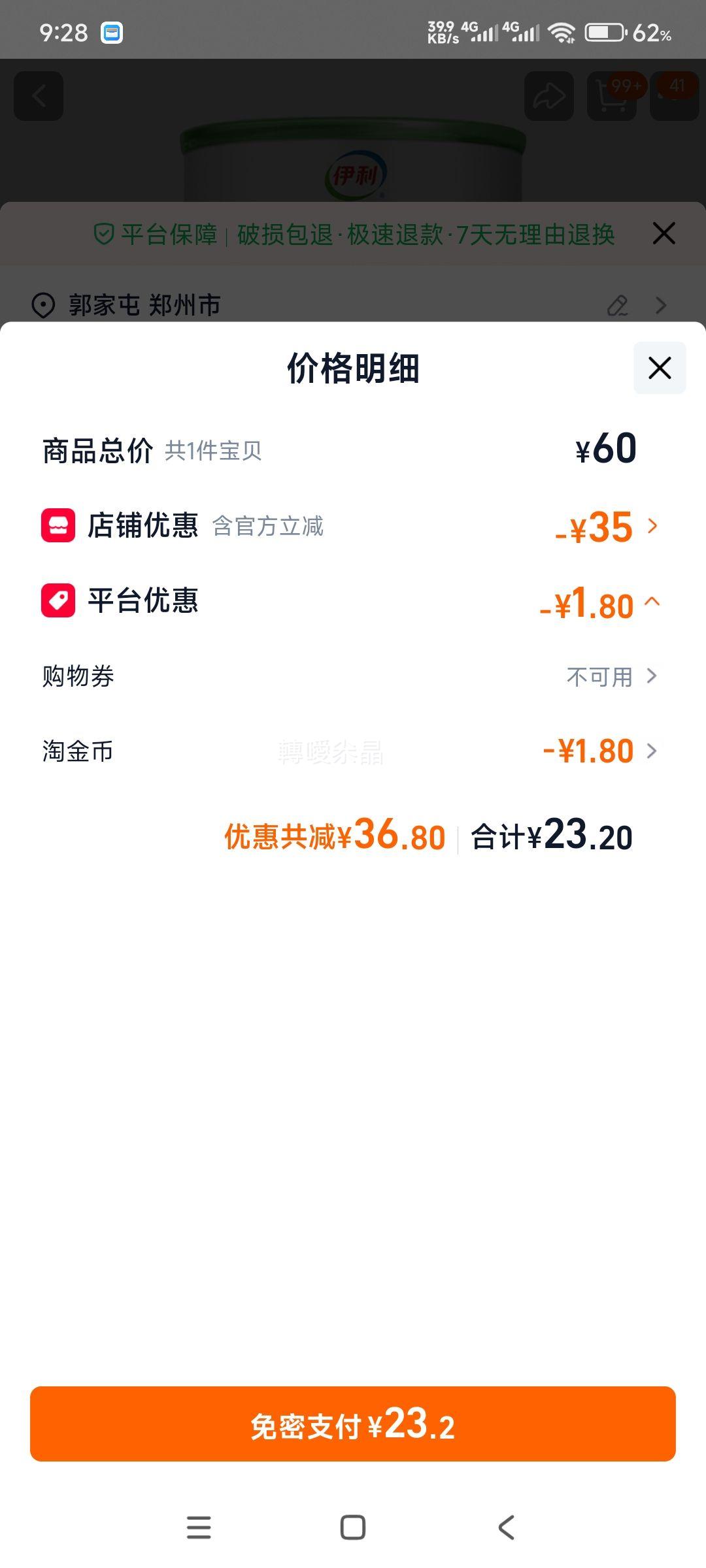706x1568 pixels.
Task: Close the 价格明细 popup
Action: coord(658,368)
